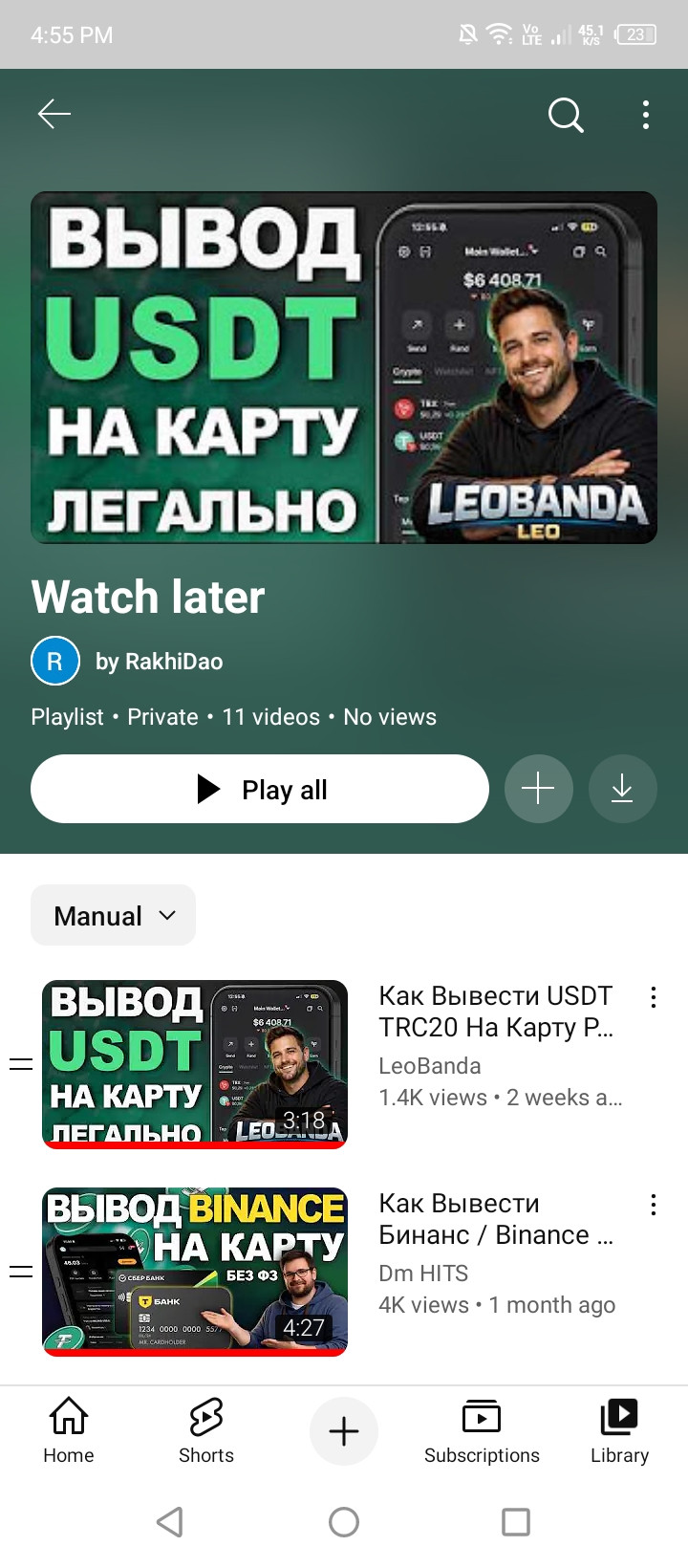This screenshot has height=1568, width=688.
Task: Open the LeoBanda USDT TRC20 video
Action: pyautogui.click(x=195, y=1063)
